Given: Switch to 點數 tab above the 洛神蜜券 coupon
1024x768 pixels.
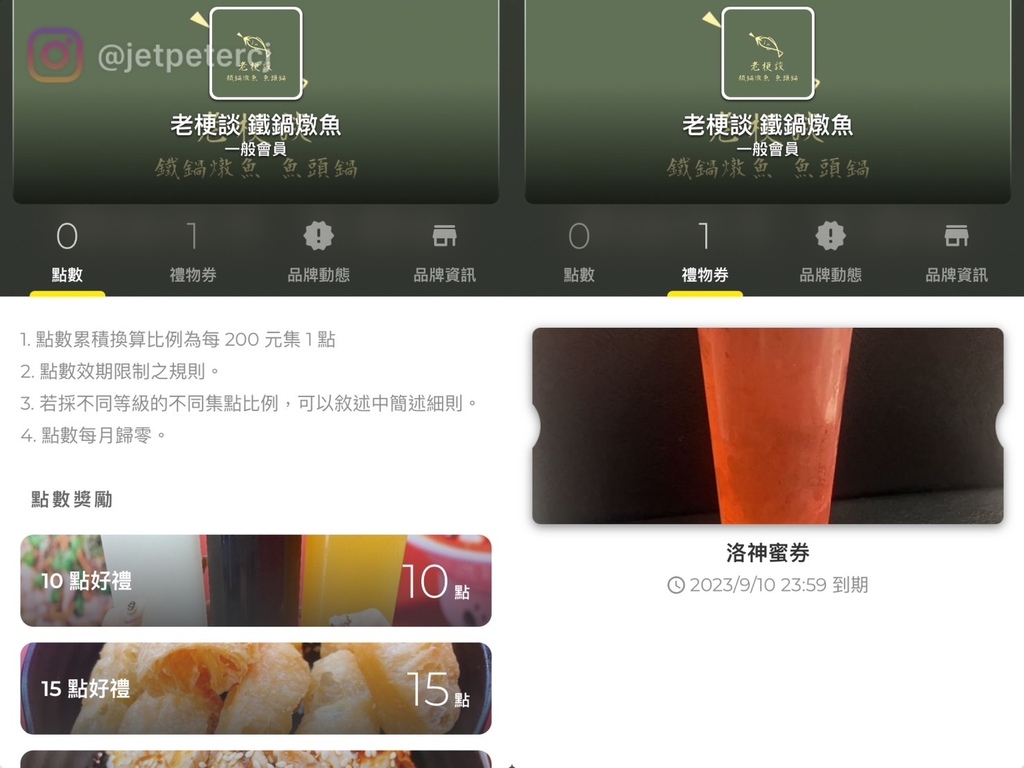Looking at the screenshot, I should click(x=579, y=253).
